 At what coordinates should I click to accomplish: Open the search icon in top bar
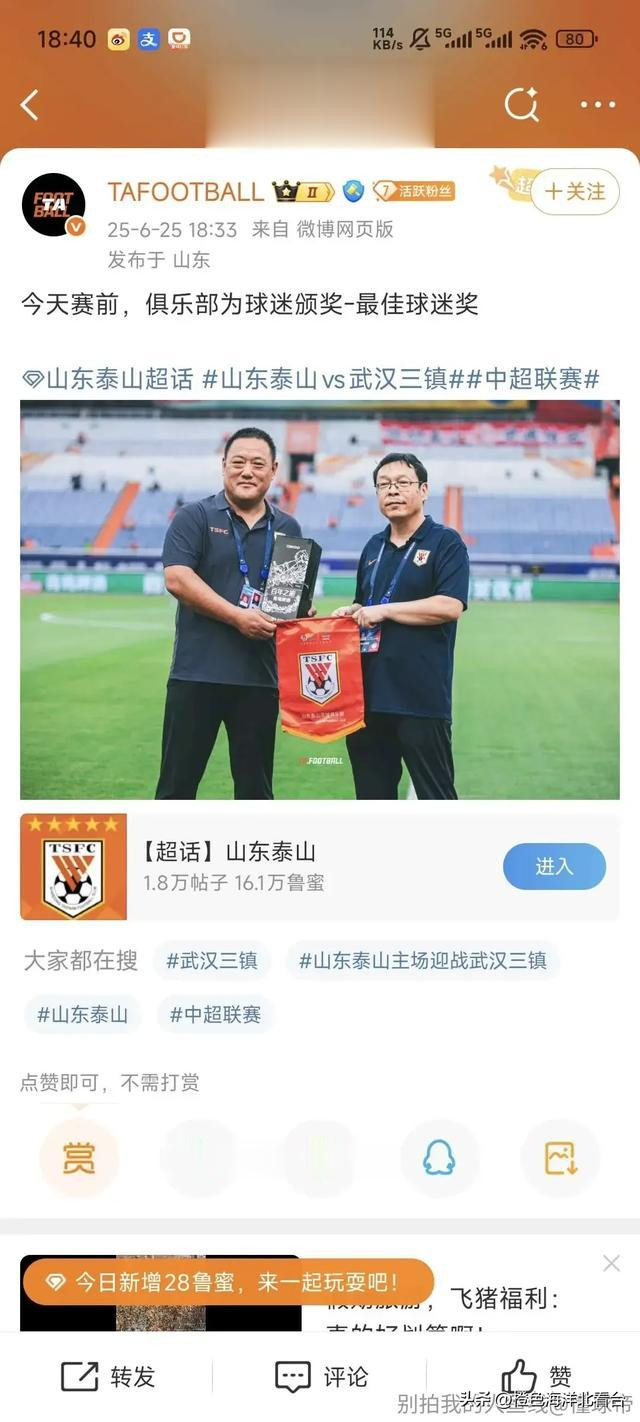click(x=521, y=104)
